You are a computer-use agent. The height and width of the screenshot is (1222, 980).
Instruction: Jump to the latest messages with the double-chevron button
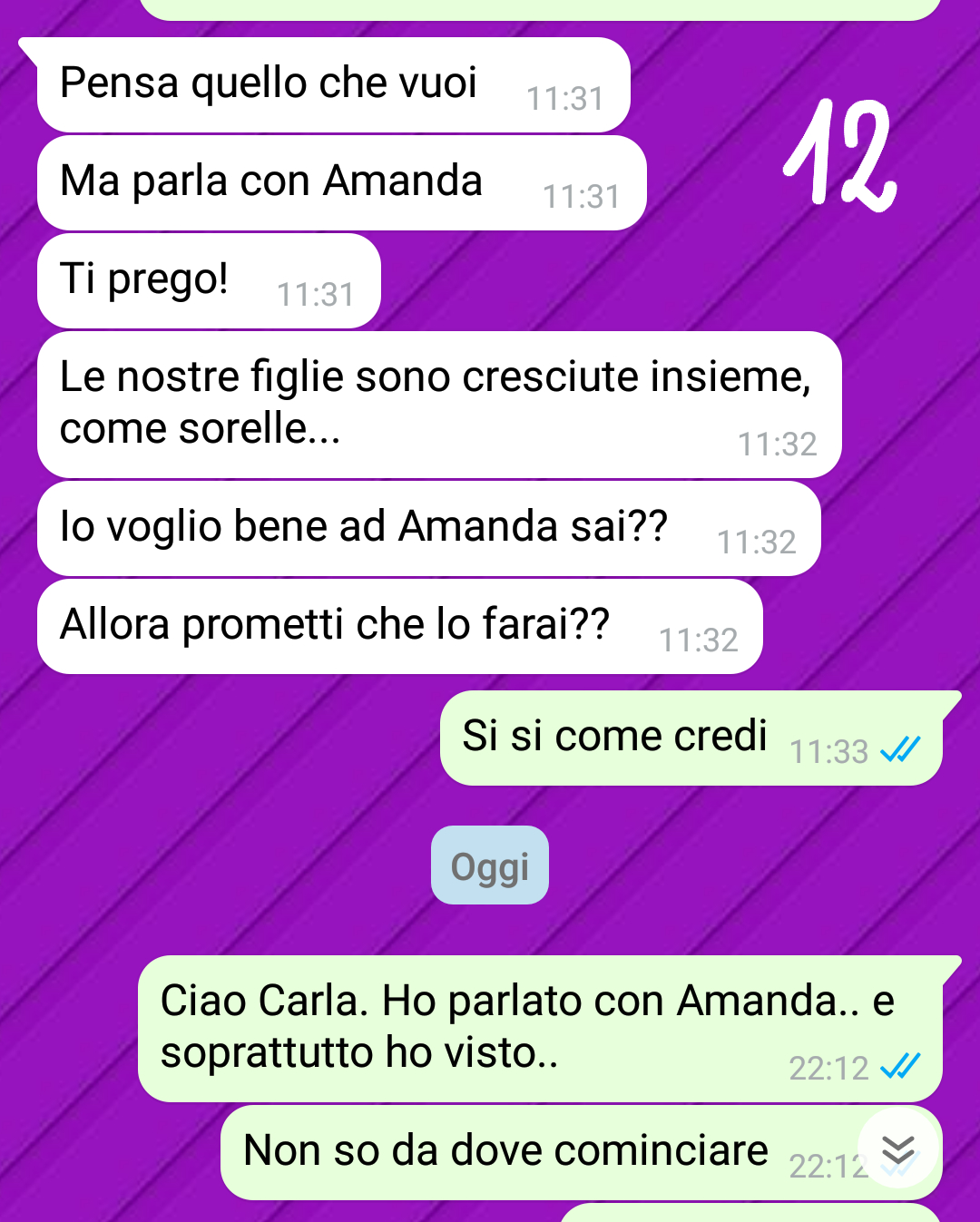[x=897, y=1149]
